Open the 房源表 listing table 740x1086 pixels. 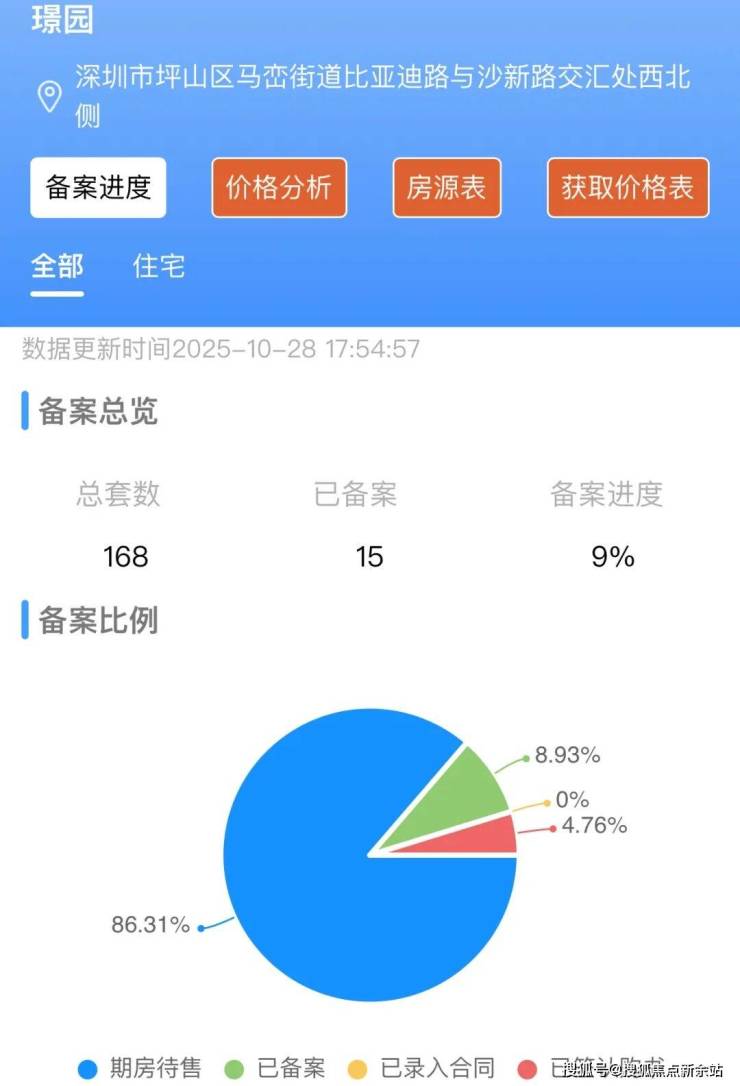(446, 188)
